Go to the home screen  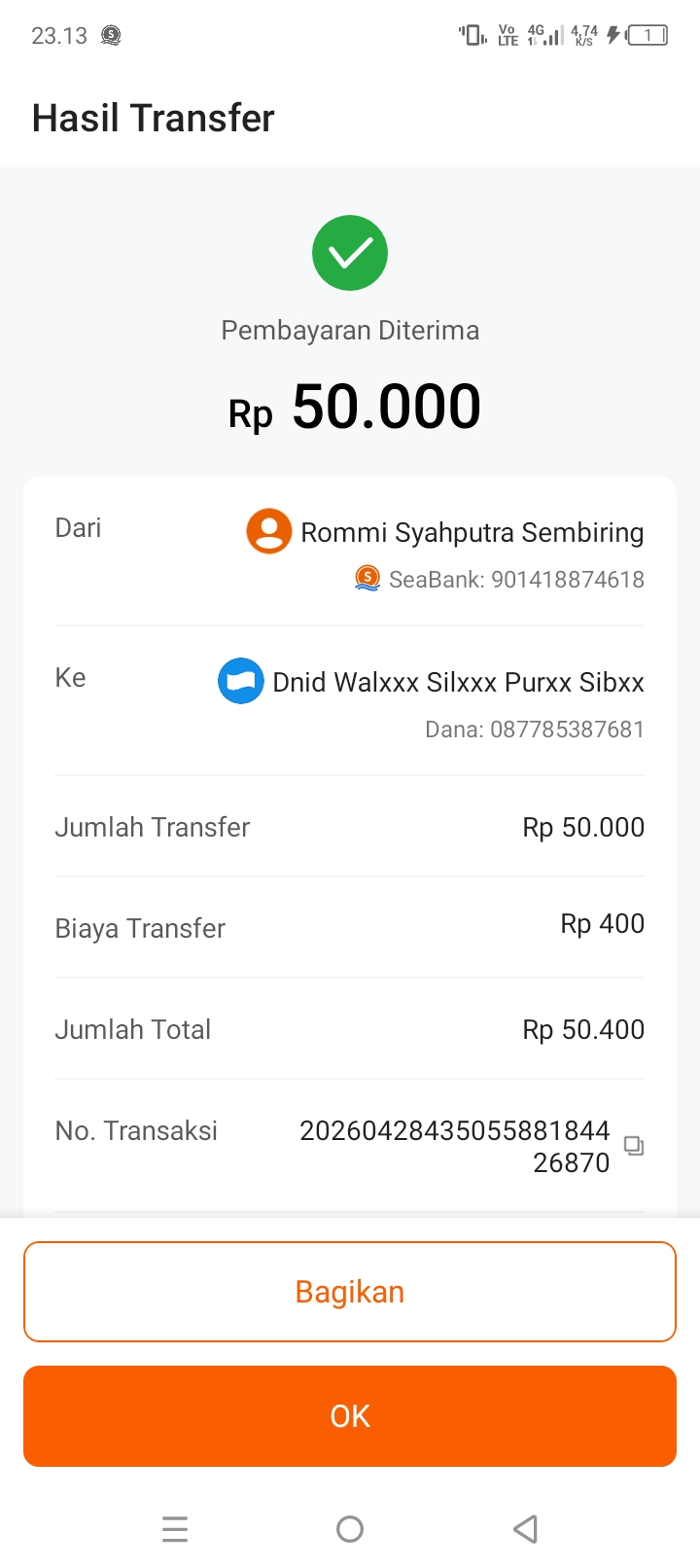click(350, 1529)
